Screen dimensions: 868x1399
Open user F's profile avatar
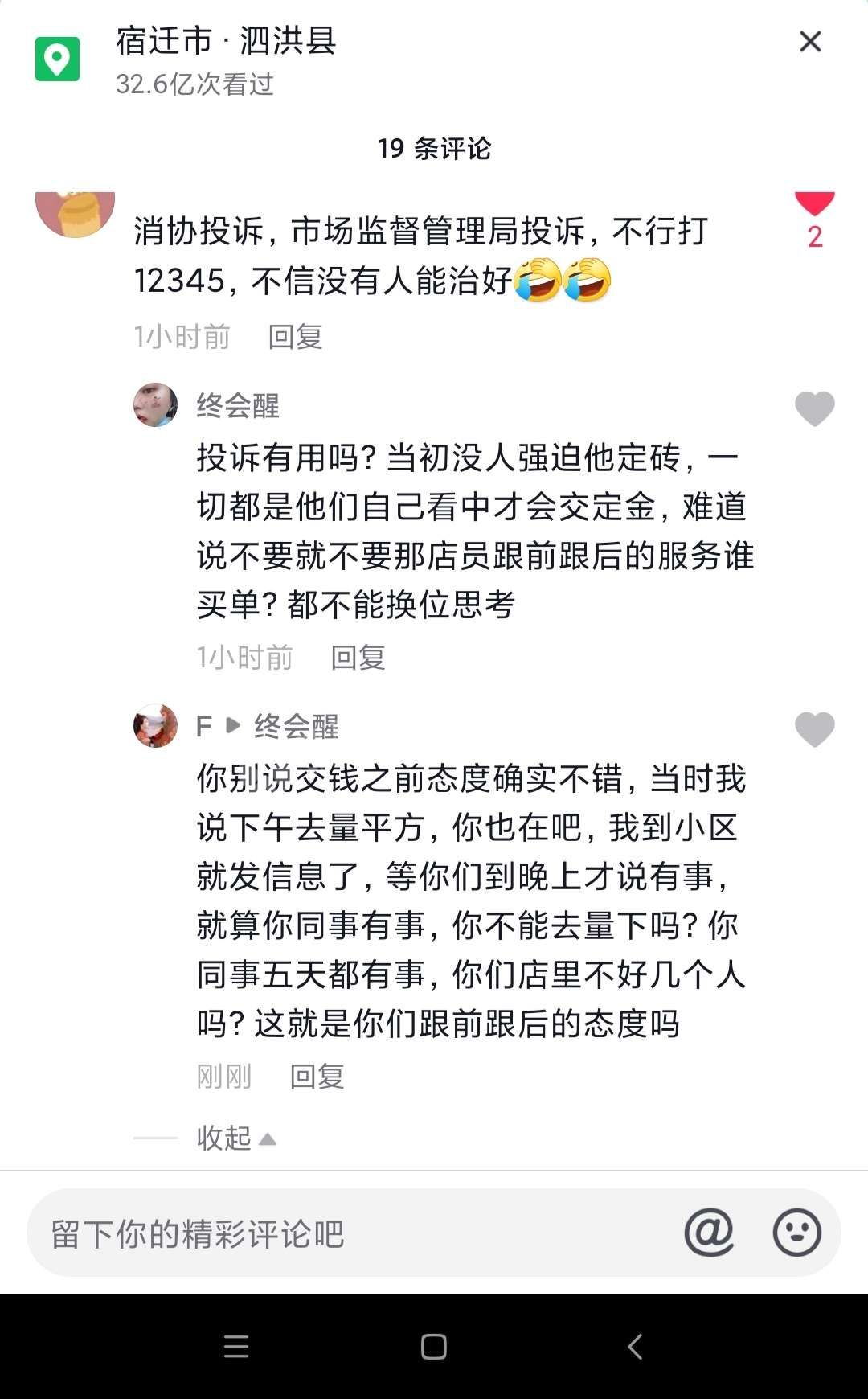155,725
